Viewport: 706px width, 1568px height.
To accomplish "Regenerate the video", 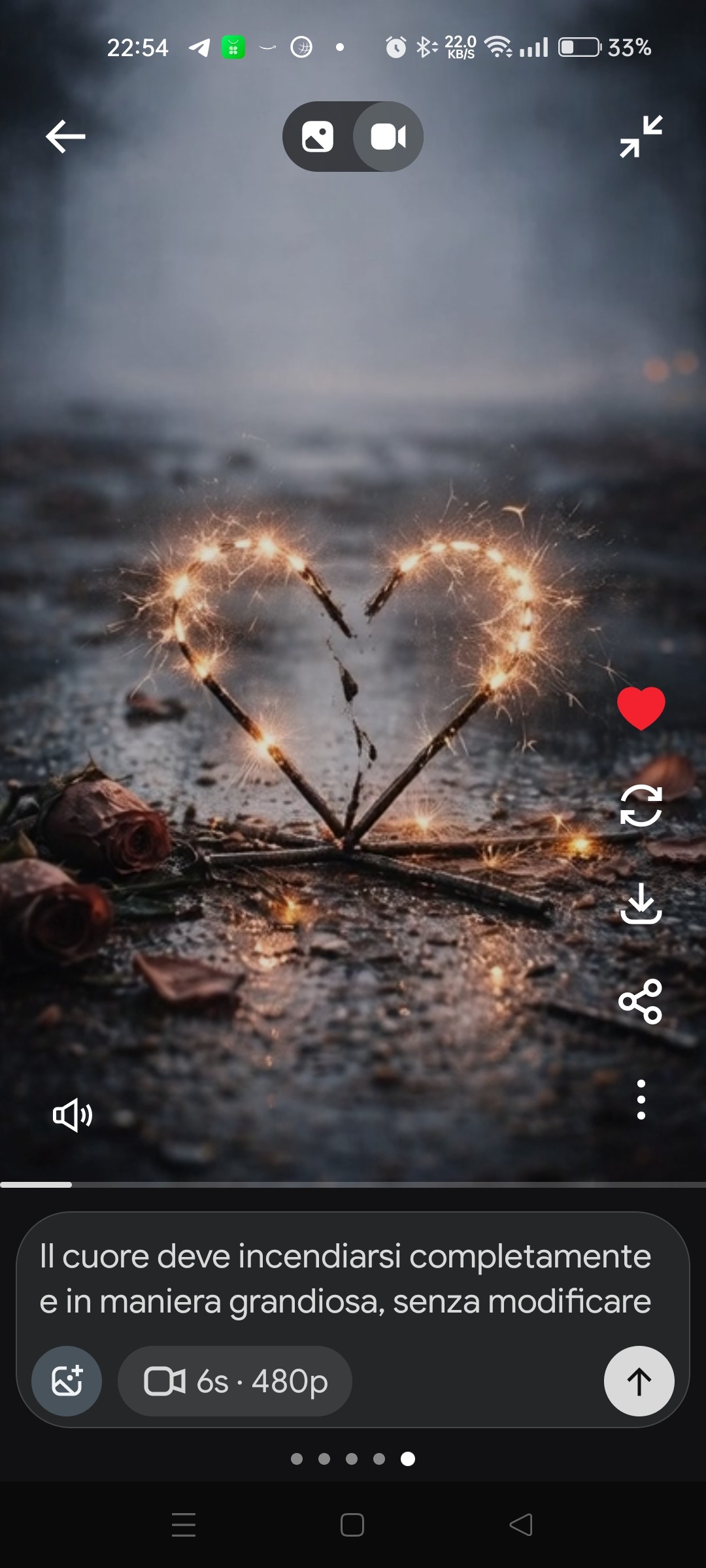I will tap(641, 806).
